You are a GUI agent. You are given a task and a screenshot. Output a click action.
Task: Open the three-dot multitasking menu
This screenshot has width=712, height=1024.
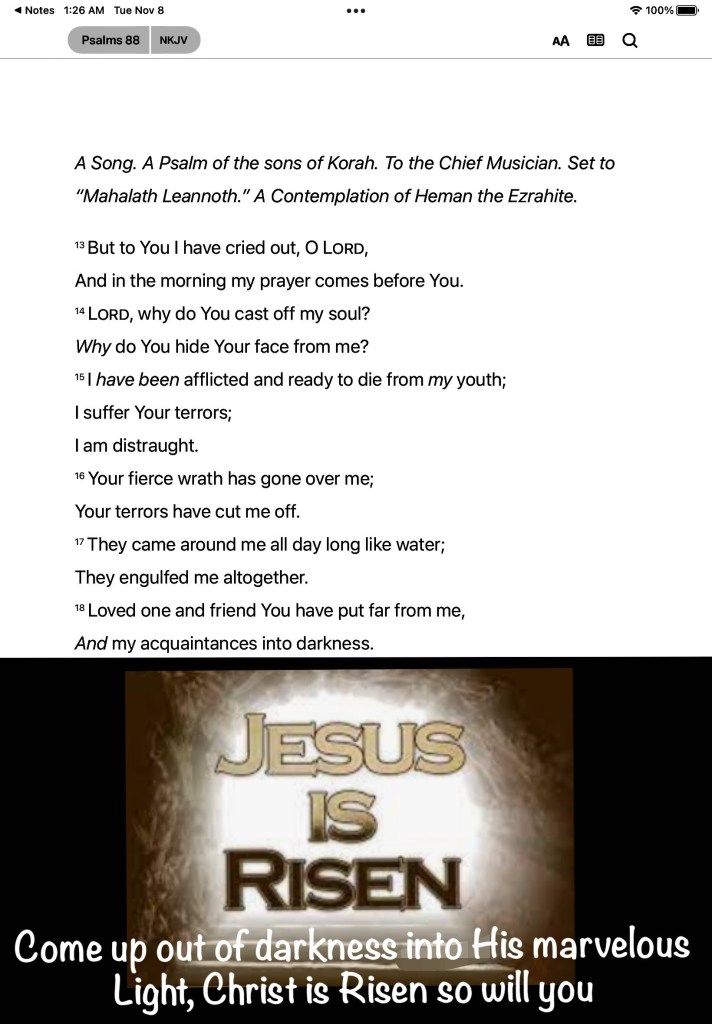[x=356, y=10]
